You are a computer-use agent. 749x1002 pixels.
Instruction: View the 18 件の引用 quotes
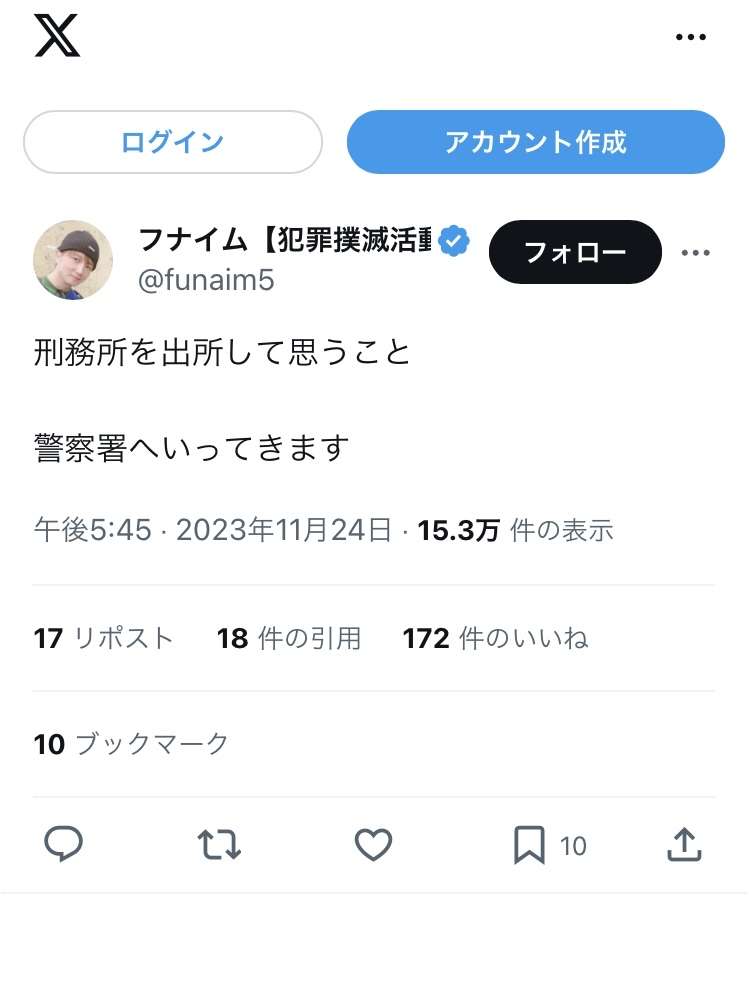(289, 638)
